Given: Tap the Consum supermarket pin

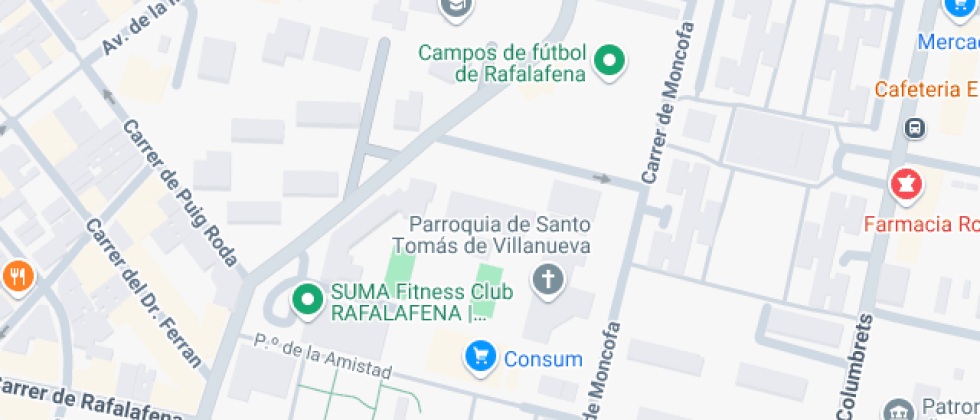Looking at the screenshot, I should 482,356.
